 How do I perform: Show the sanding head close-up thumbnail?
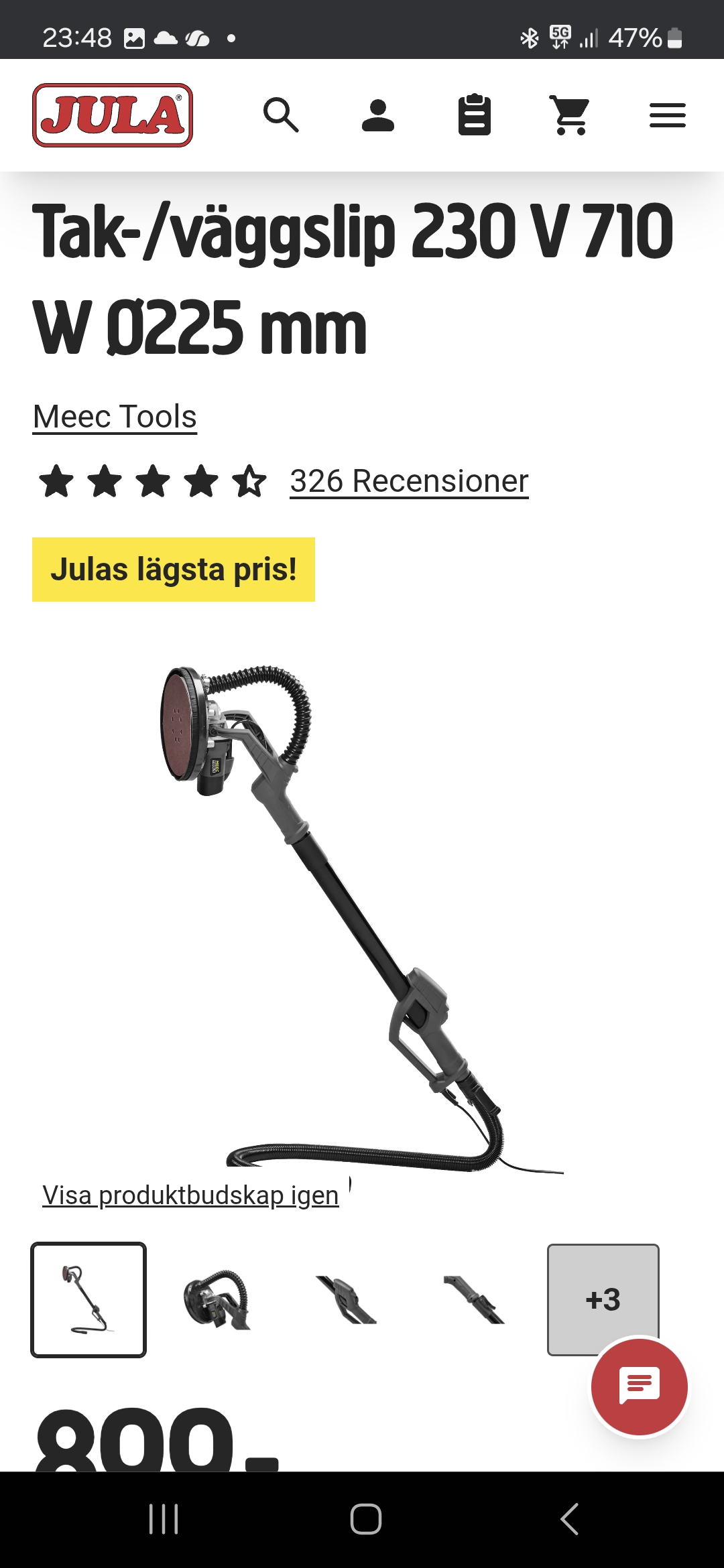tap(217, 1300)
